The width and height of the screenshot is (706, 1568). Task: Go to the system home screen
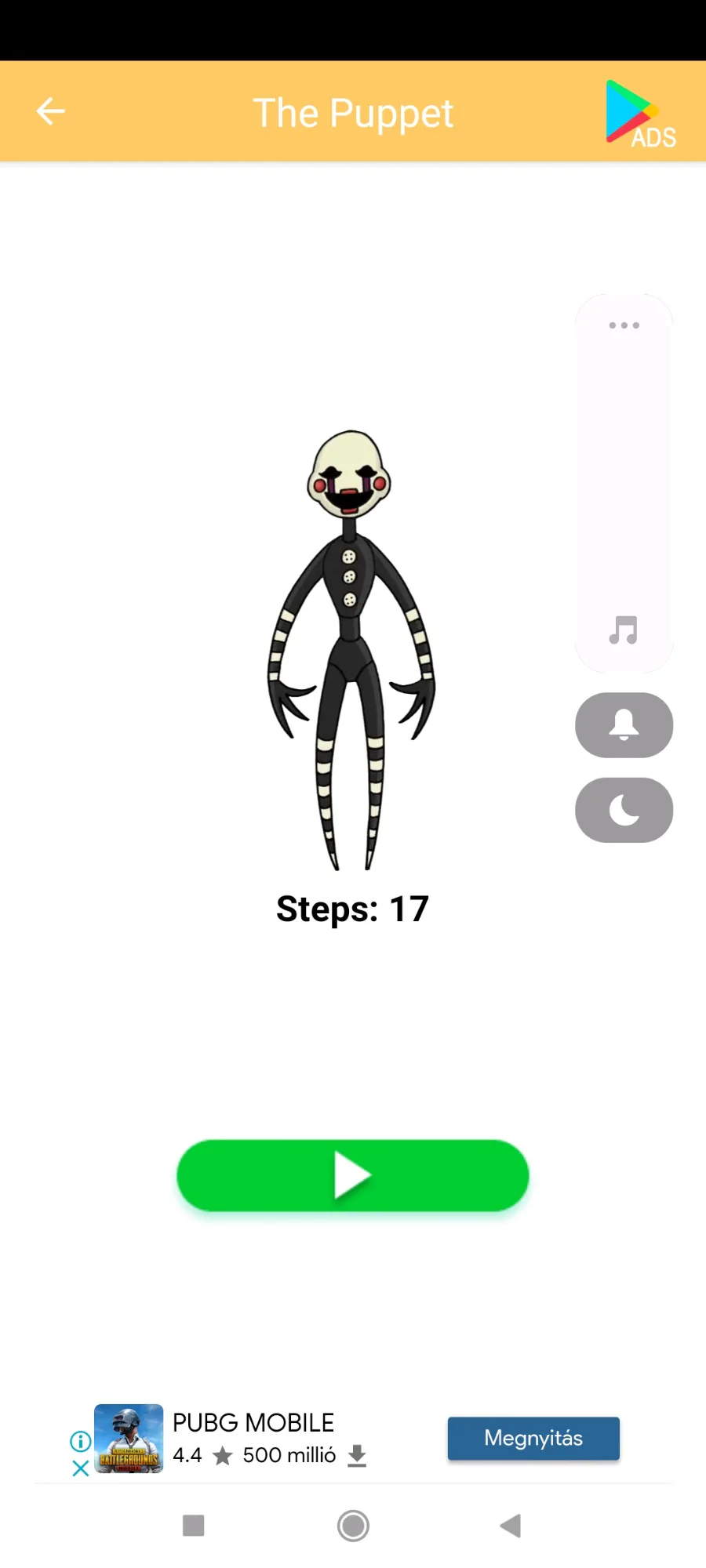click(353, 1526)
